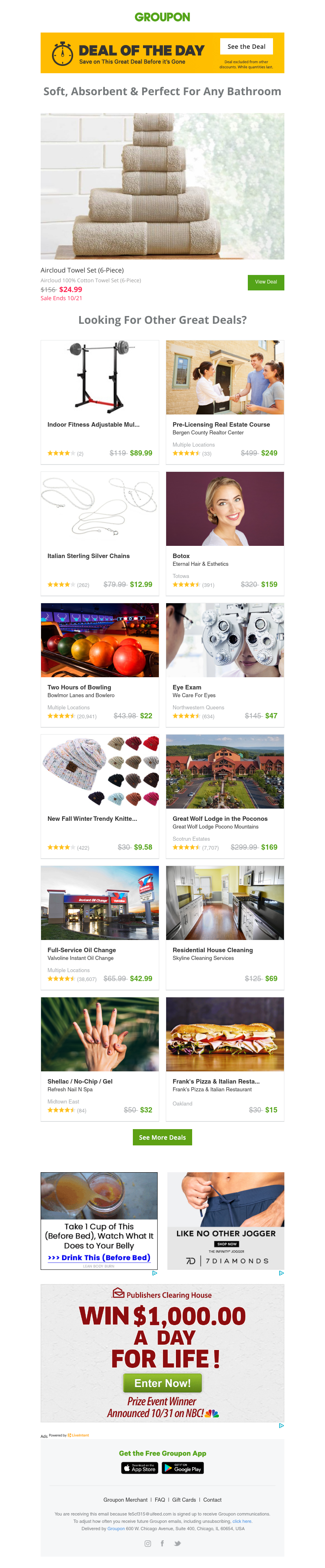The width and height of the screenshot is (325, 1568).
Task: Open the Full-Service Oil Change deal
Action: [100, 927]
